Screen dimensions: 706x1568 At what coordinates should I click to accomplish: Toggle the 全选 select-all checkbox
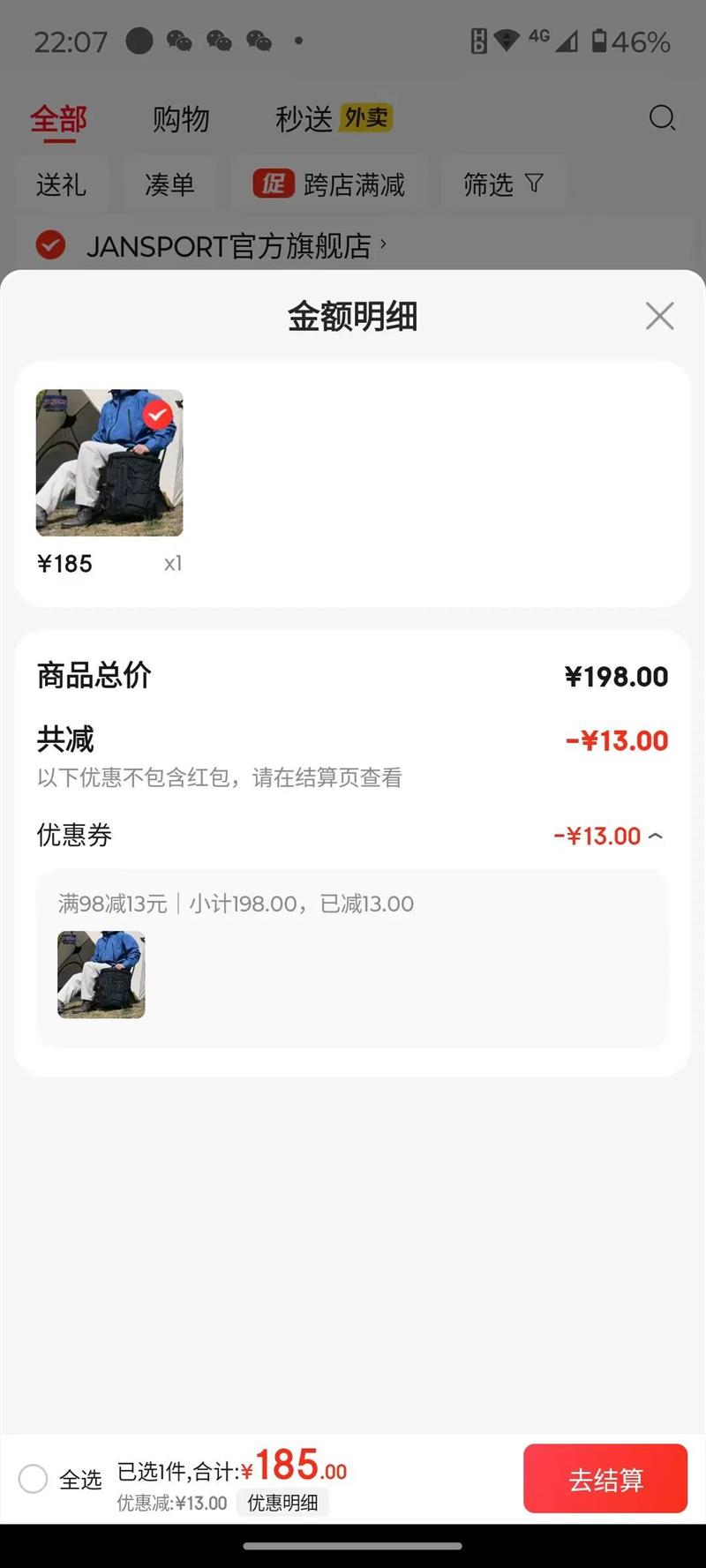[34, 1478]
